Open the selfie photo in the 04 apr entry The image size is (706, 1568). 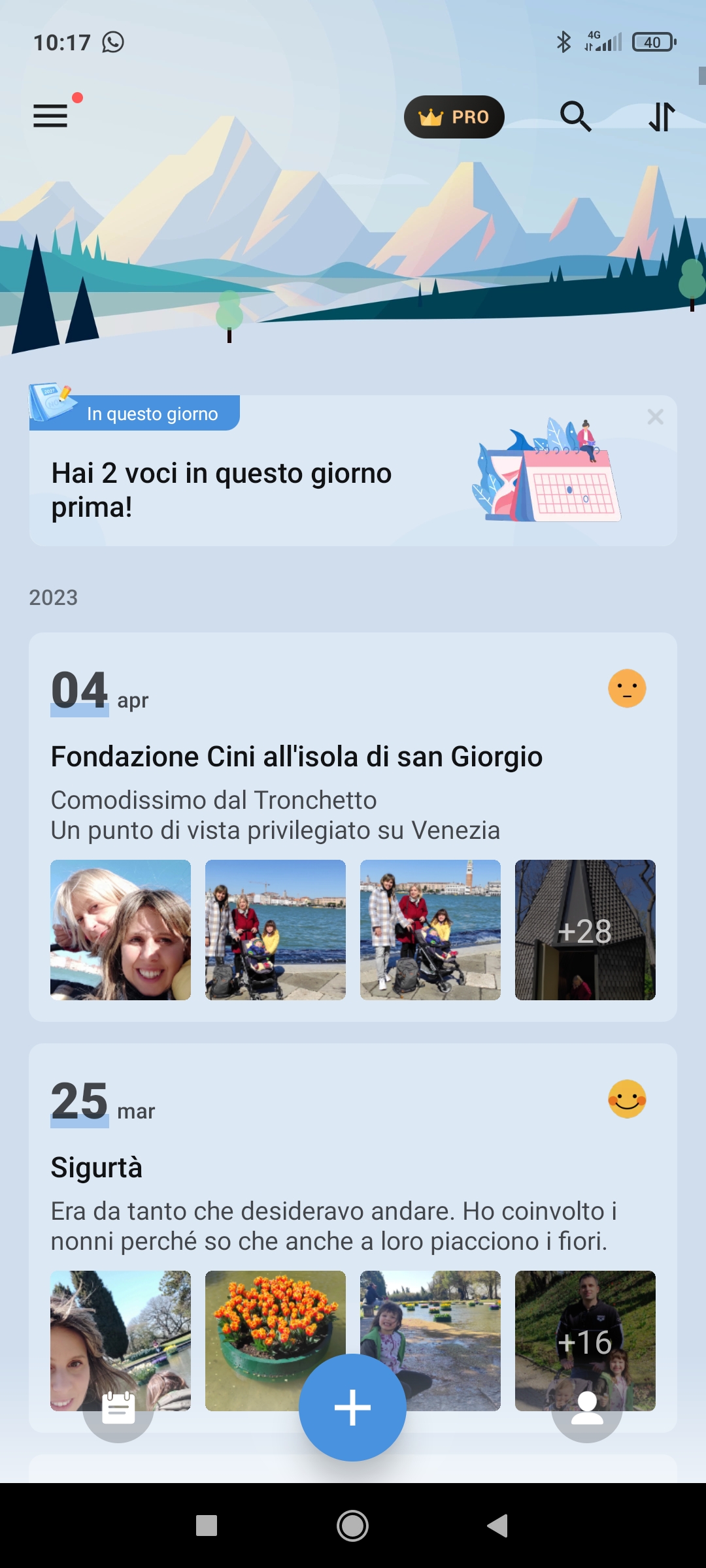[x=121, y=930]
